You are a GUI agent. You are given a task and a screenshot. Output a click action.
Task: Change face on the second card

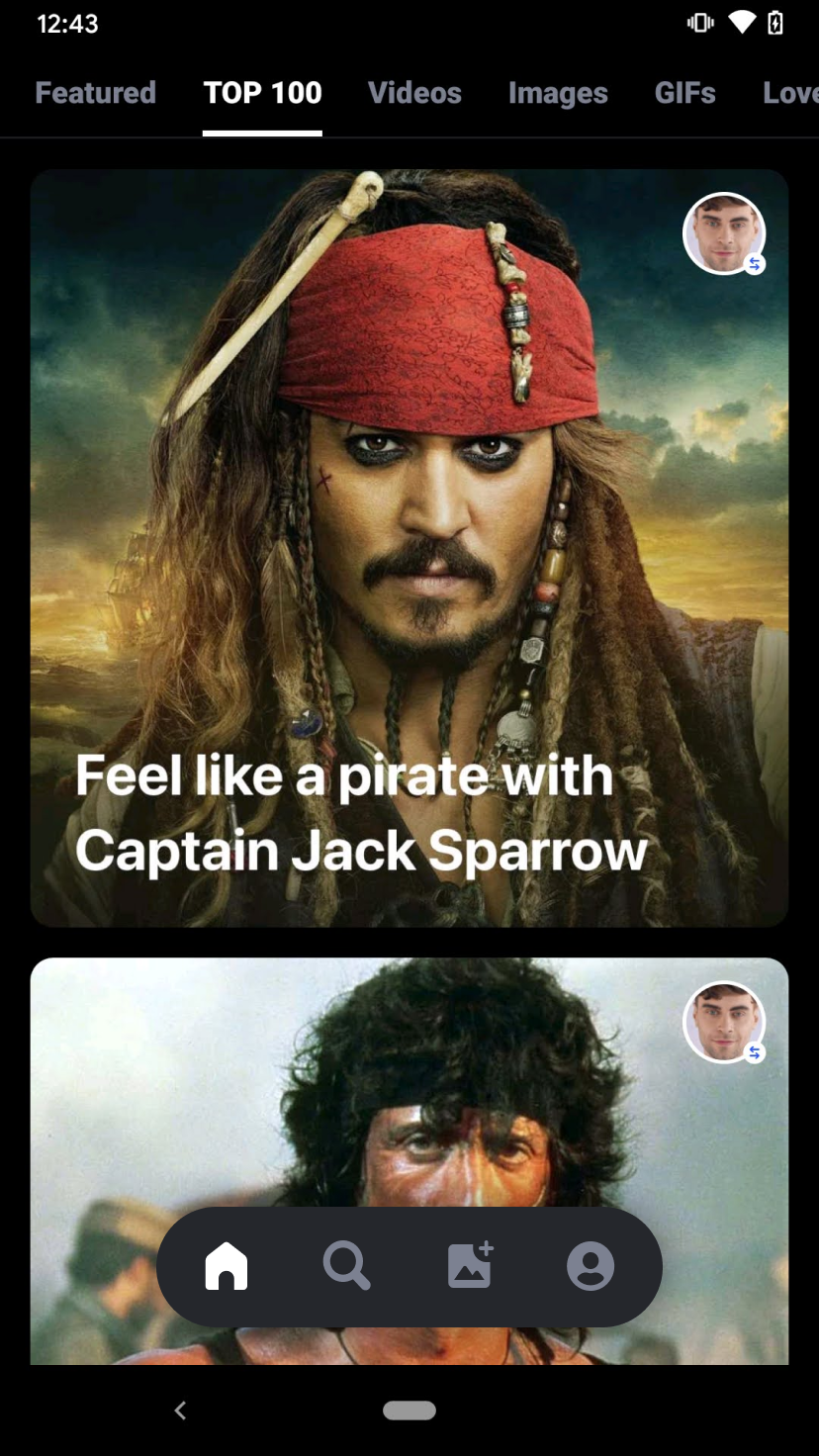[x=725, y=1022]
